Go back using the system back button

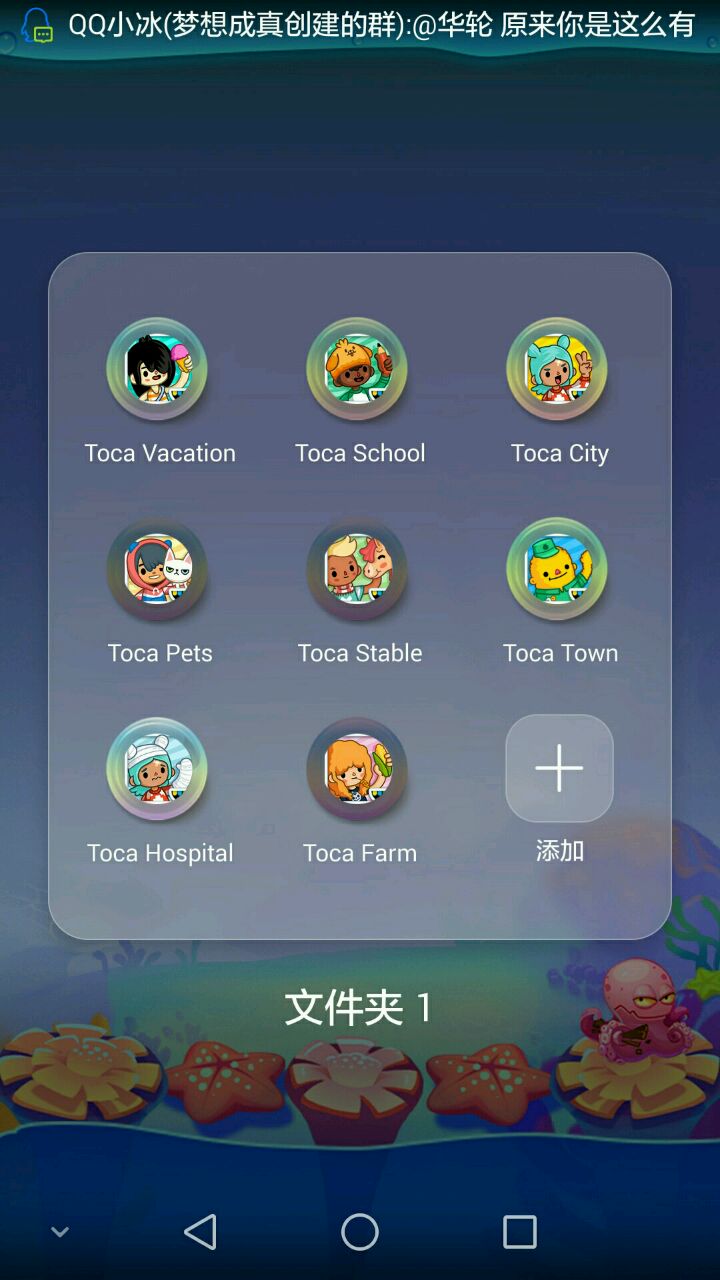pyautogui.click(x=201, y=1232)
